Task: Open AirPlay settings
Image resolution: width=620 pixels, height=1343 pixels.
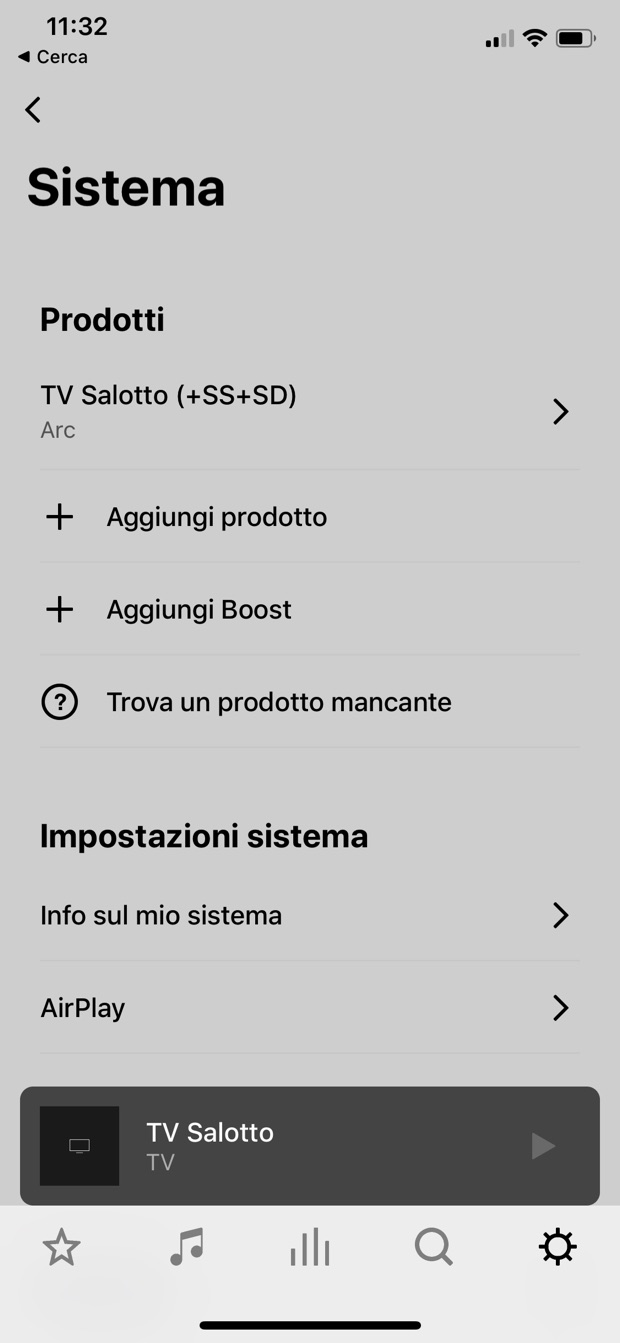Action: (310, 1007)
